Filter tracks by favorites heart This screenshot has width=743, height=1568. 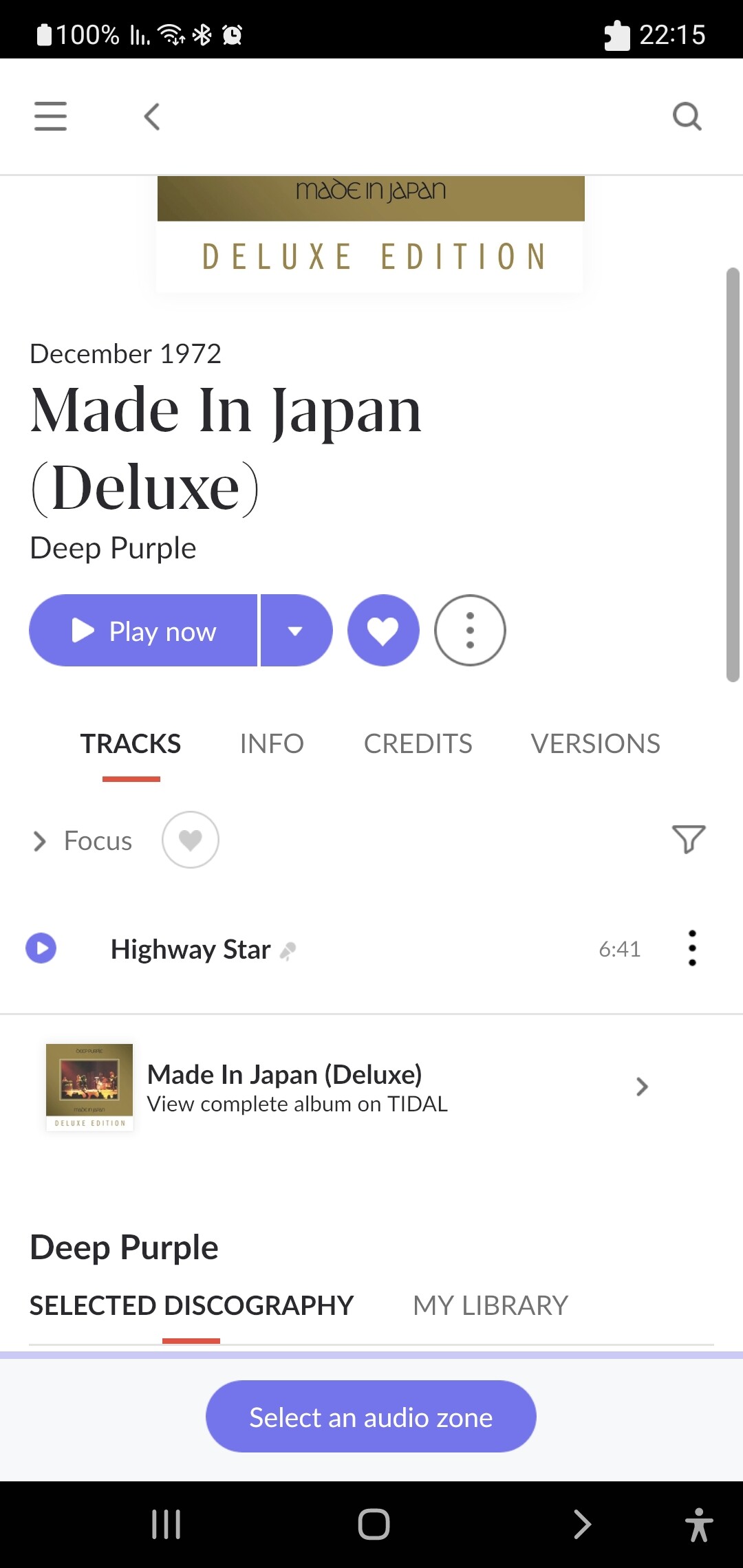[191, 840]
